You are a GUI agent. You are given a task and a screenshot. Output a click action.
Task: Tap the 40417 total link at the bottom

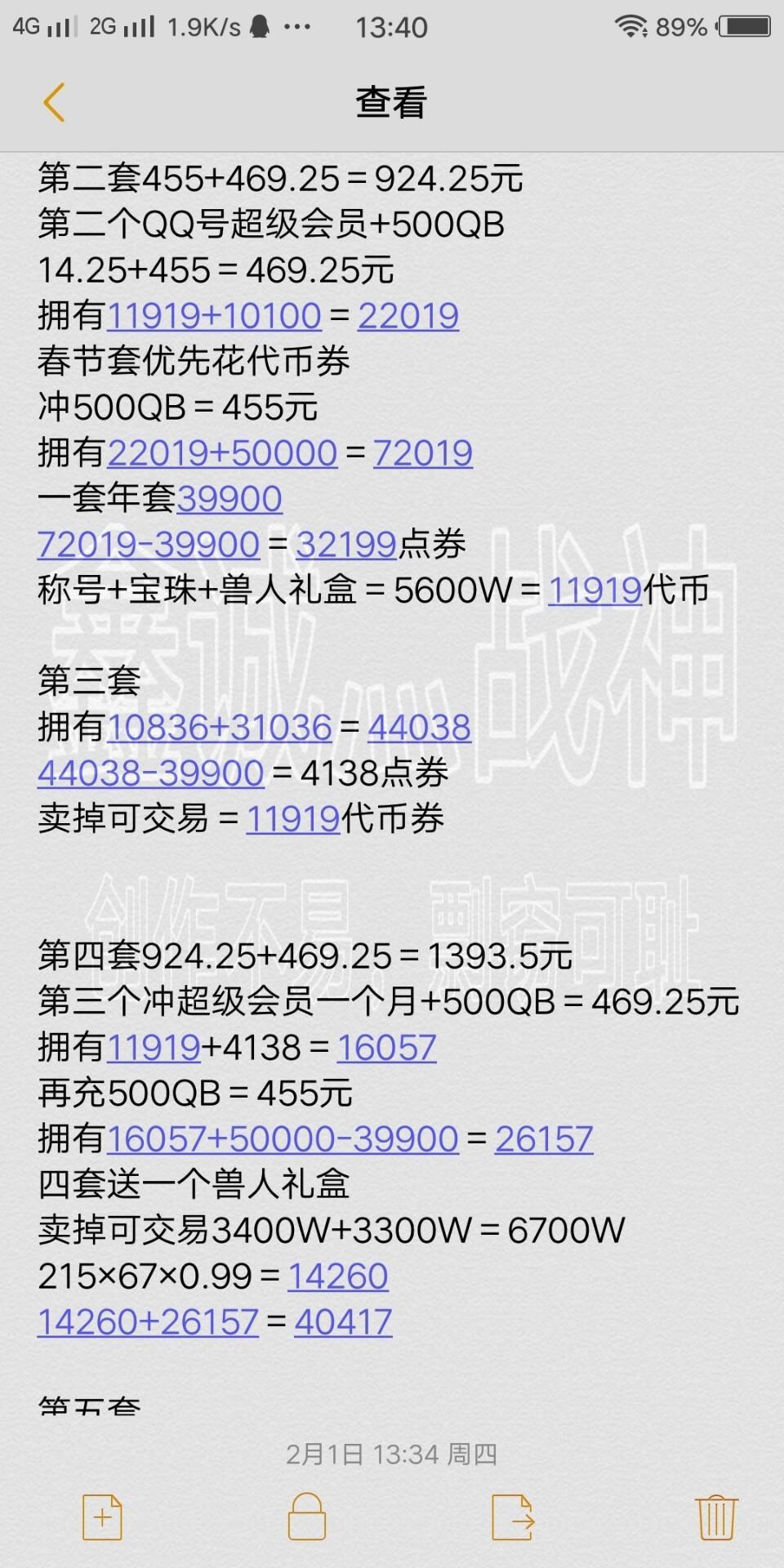[342, 1322]
